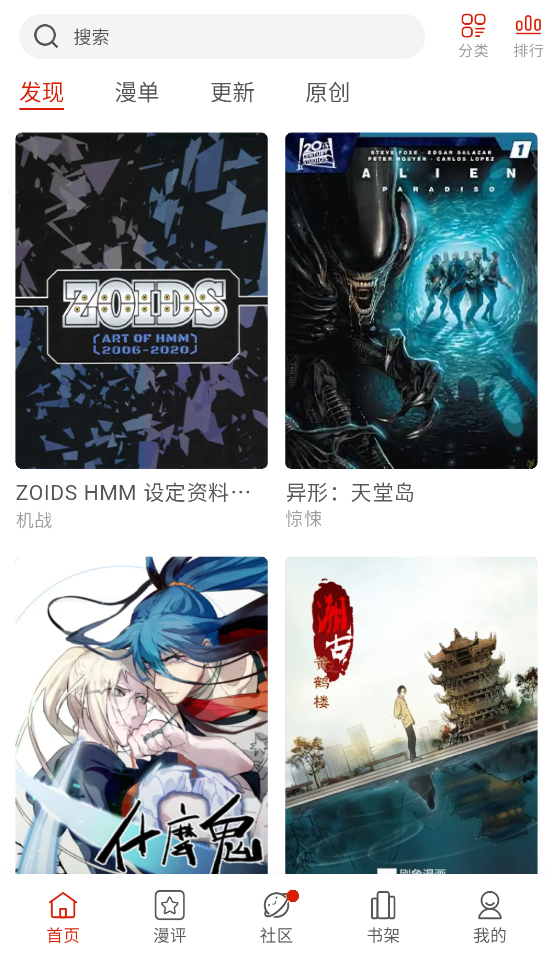
Task: Open the 搜索 search box
Action: (221, 37)
